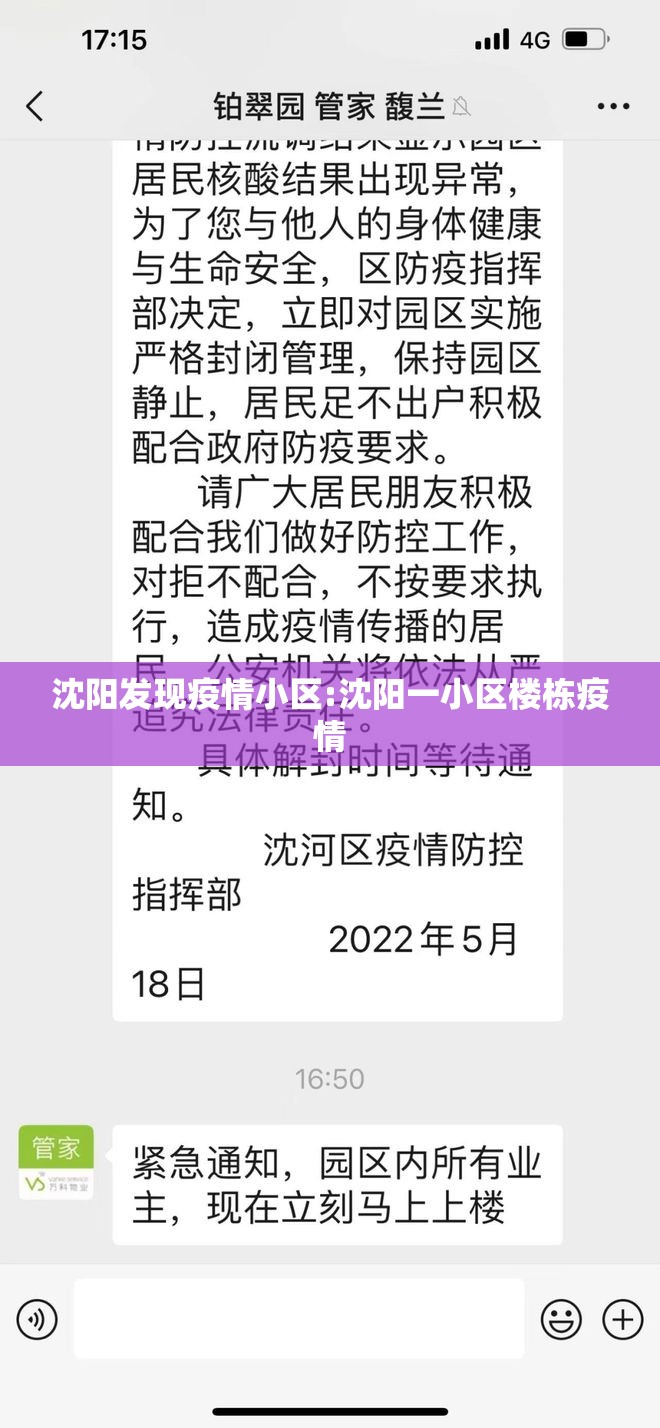Viewport: 660px width, 1428px height.
Task: Tap the message text field
Action: coord(298,1319)
